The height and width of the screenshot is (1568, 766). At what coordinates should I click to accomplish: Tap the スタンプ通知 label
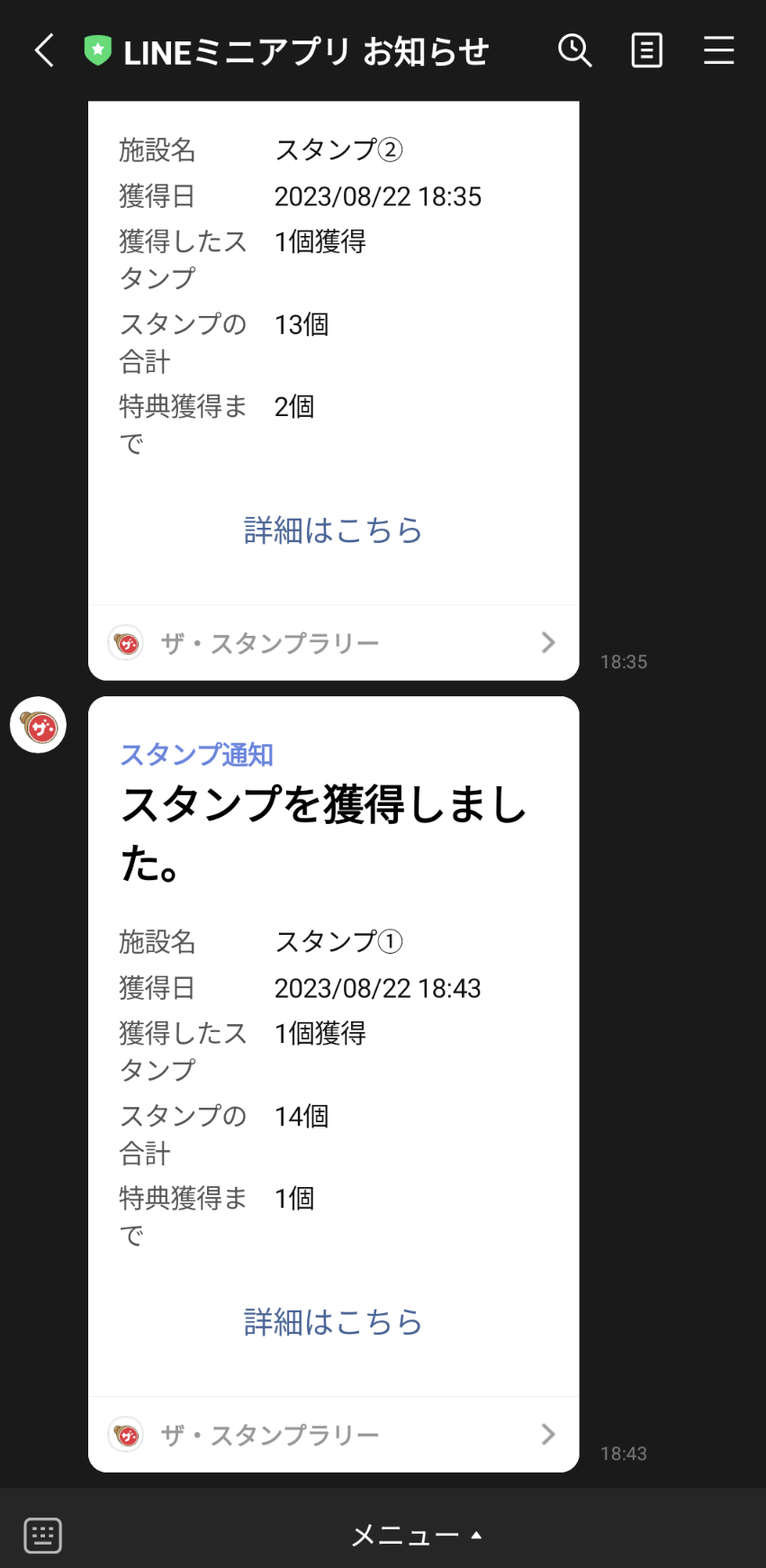coord(196,755)
